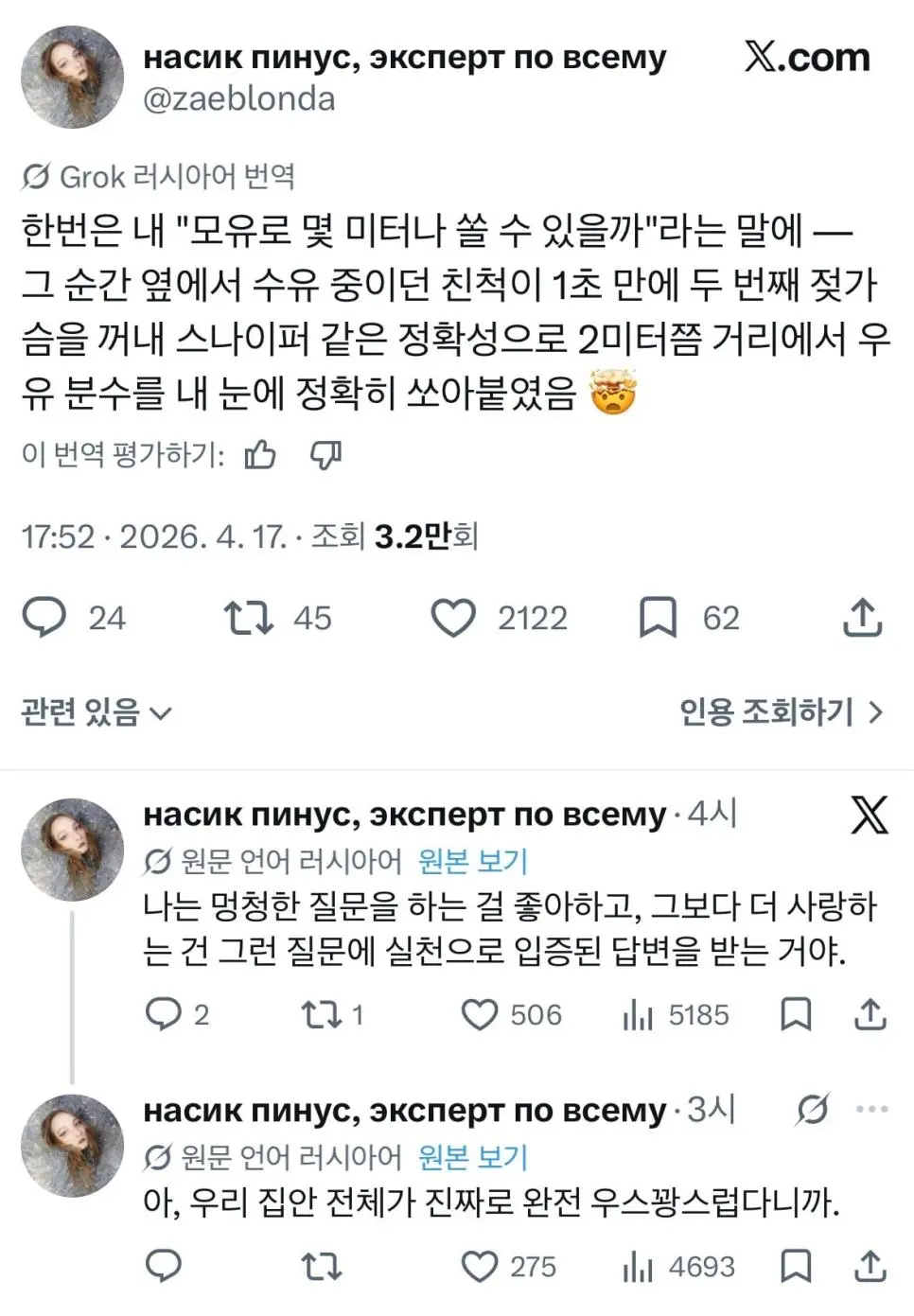View analytics showing 5185 views
Screen dimensions: 914x1316
[x=639, y=1014]
